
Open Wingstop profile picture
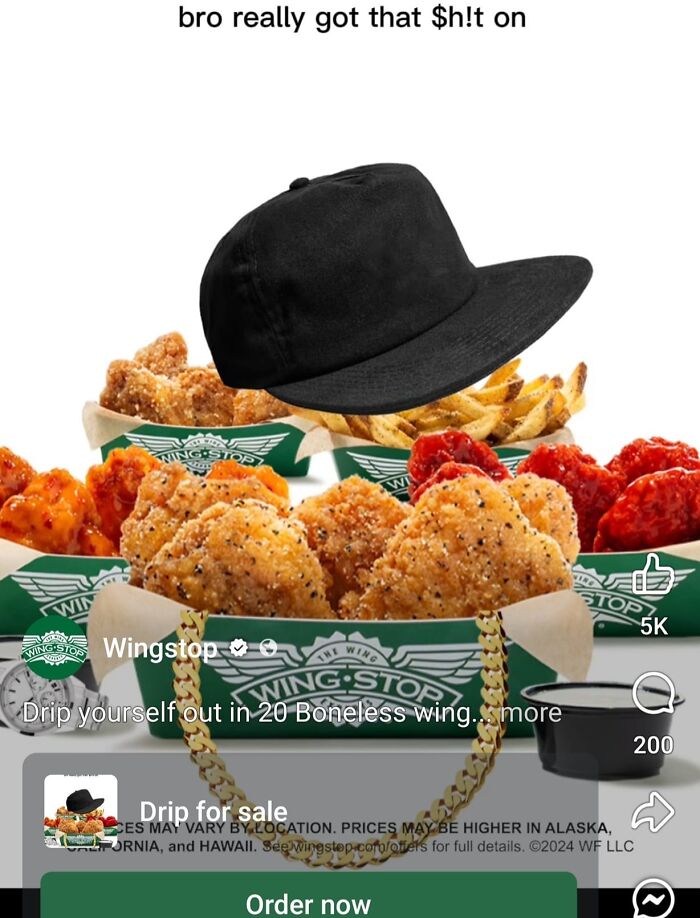[x=55, y=648]
